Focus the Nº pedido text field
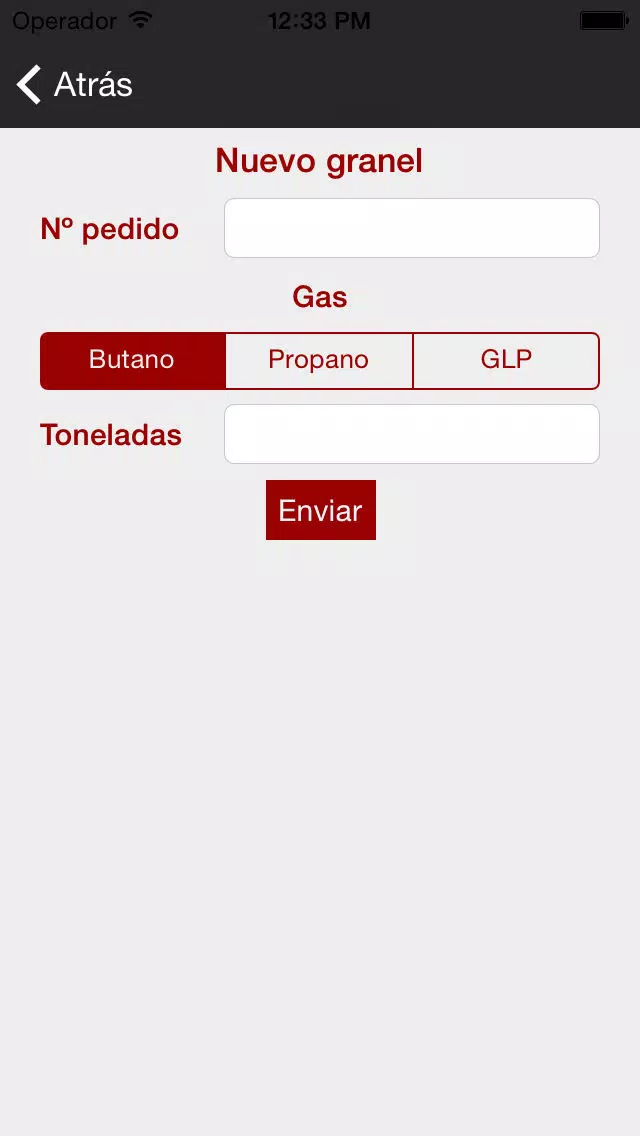The width and height of the screenshot is (640, 1136). click(412, 228)
